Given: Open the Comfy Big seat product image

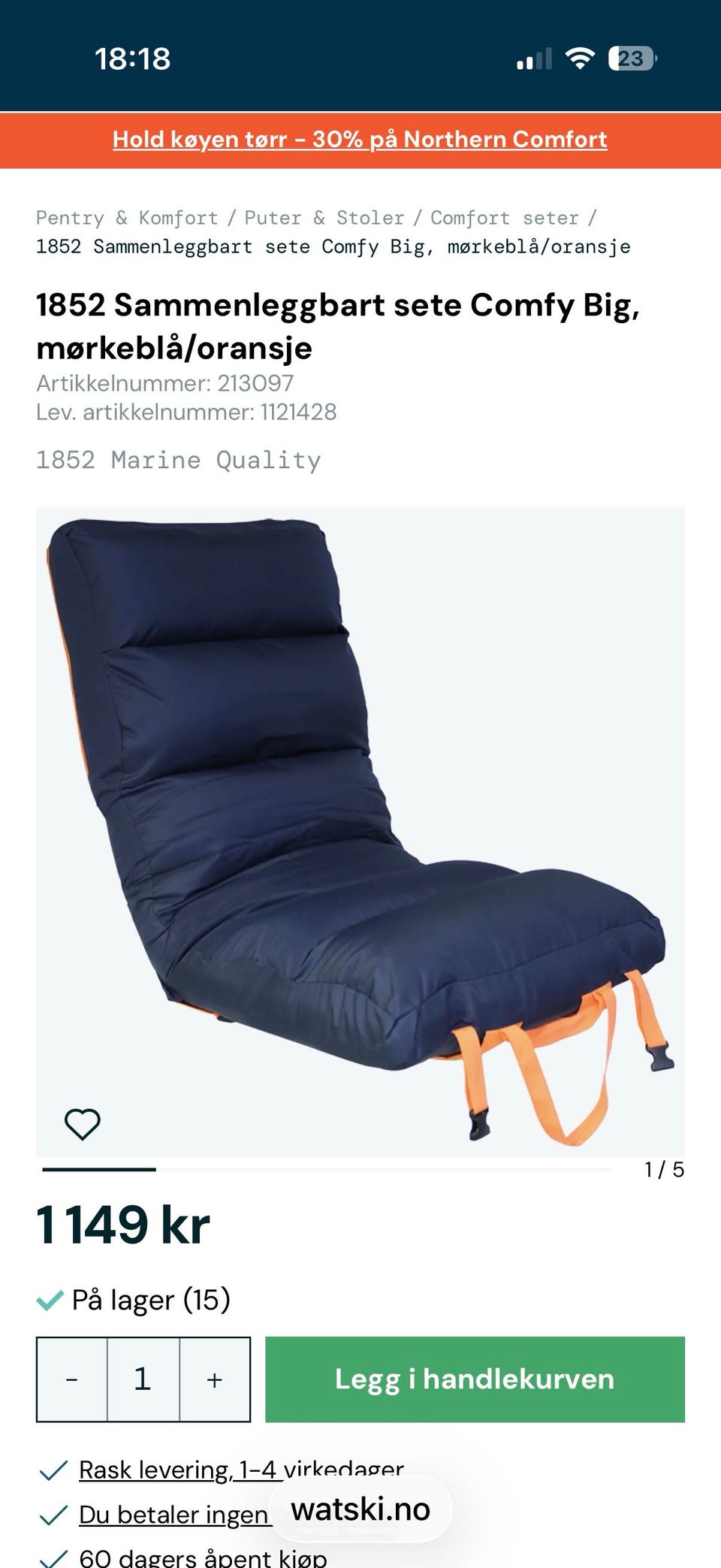Looking at the screenshot, I should click(360, 832).
